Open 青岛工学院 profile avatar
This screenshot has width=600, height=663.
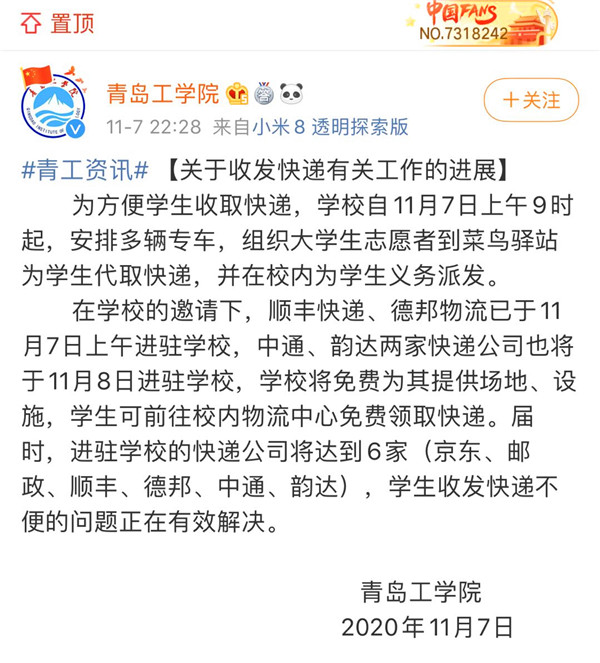[54, 101]
